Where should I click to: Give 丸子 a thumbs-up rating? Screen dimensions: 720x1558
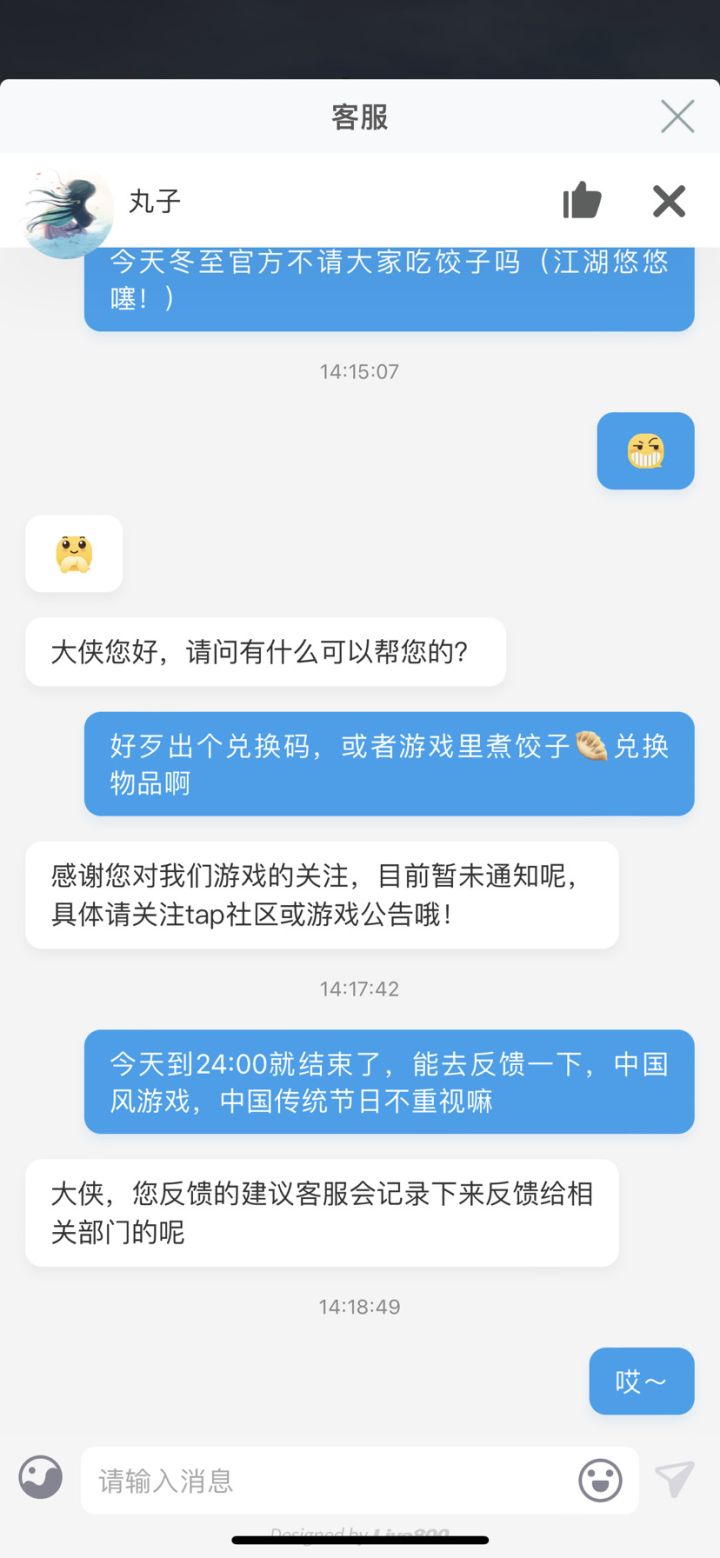(582, 201)
